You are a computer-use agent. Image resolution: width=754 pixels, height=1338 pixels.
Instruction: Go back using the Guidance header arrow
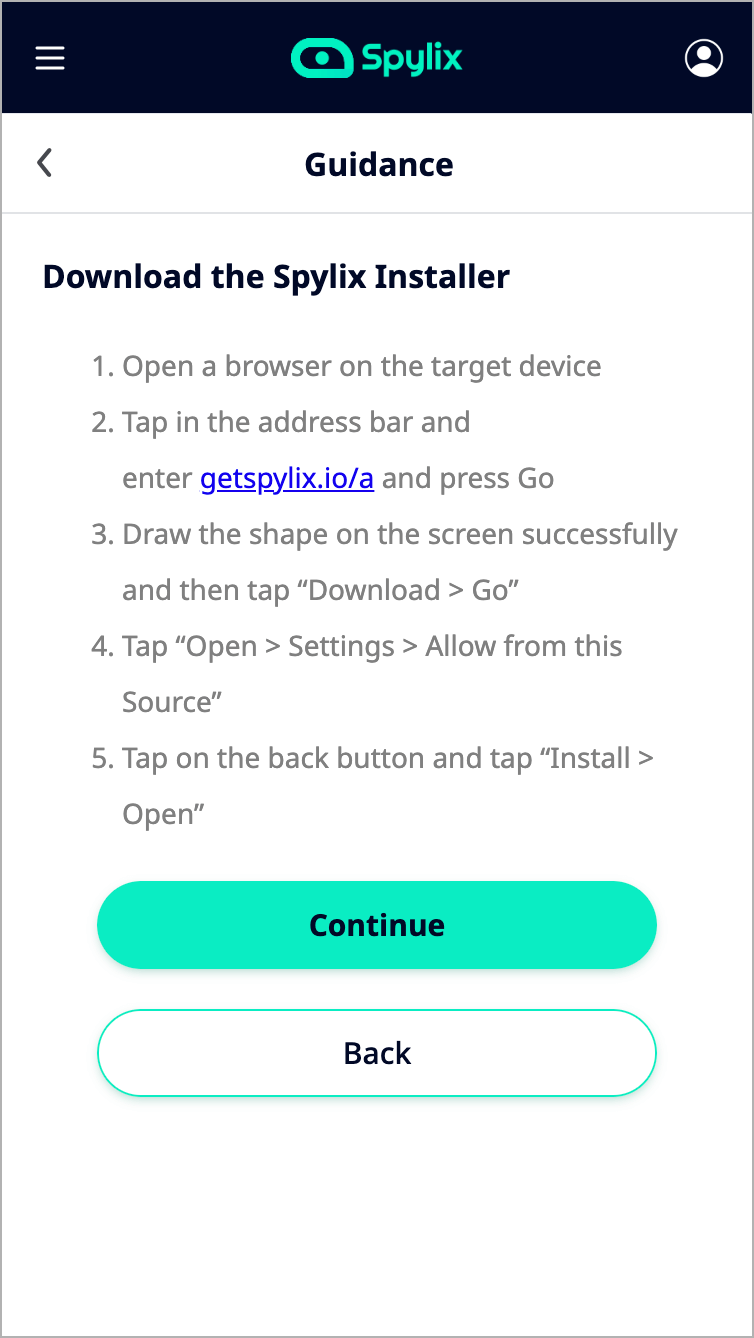[x=45, y=163]
